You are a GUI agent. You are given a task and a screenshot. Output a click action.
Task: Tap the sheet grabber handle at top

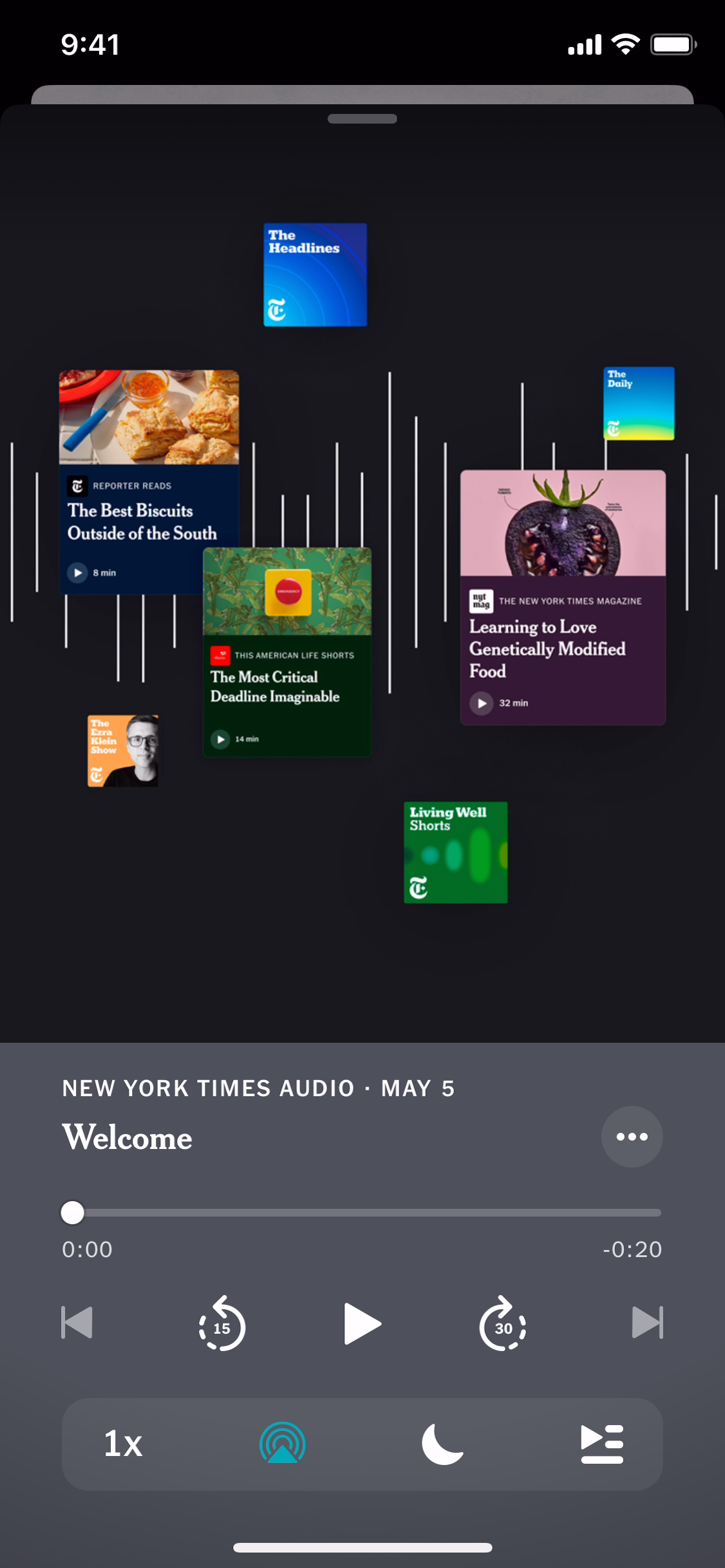(x=362, y=118)
